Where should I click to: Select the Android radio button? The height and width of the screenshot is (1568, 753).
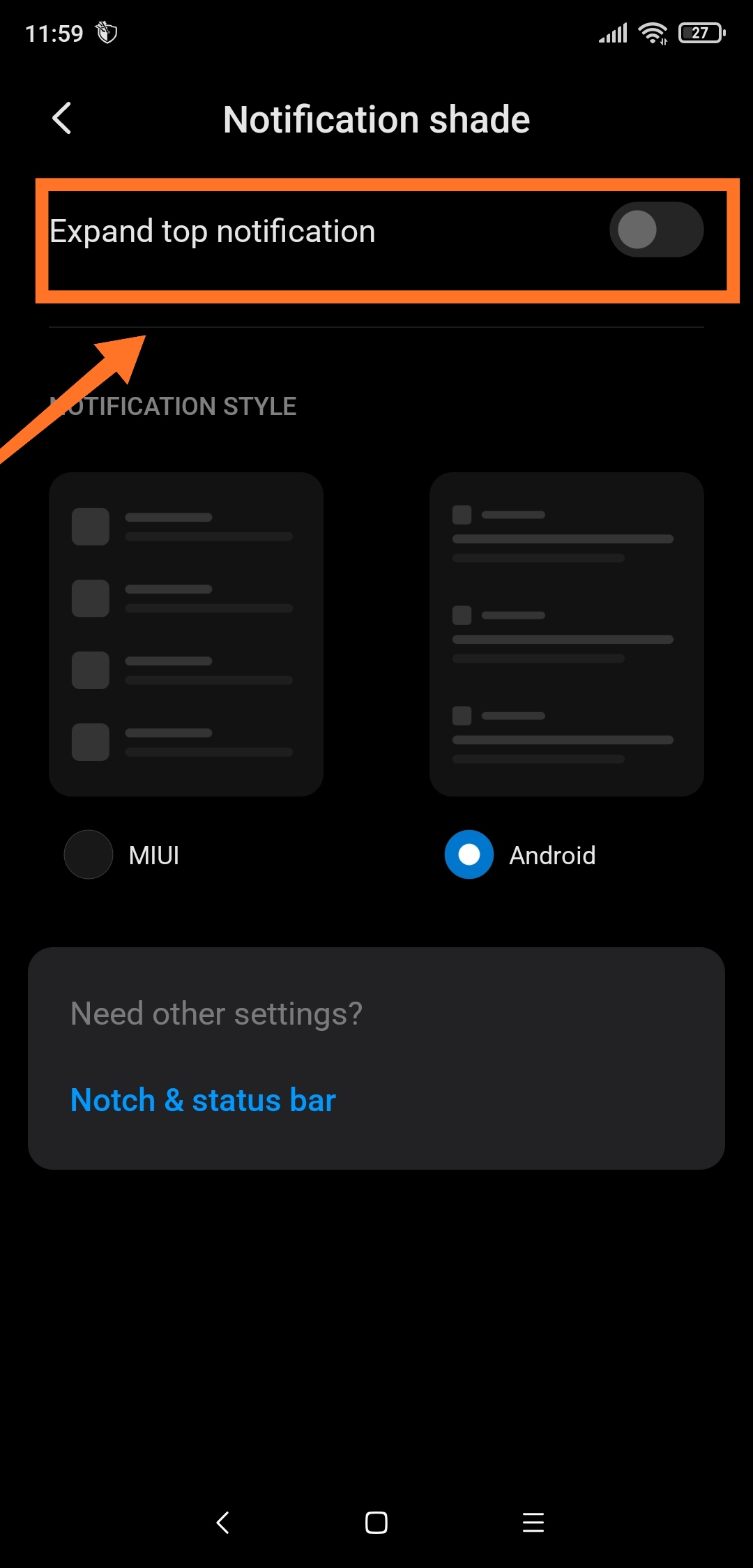click(x=469, y=854)
